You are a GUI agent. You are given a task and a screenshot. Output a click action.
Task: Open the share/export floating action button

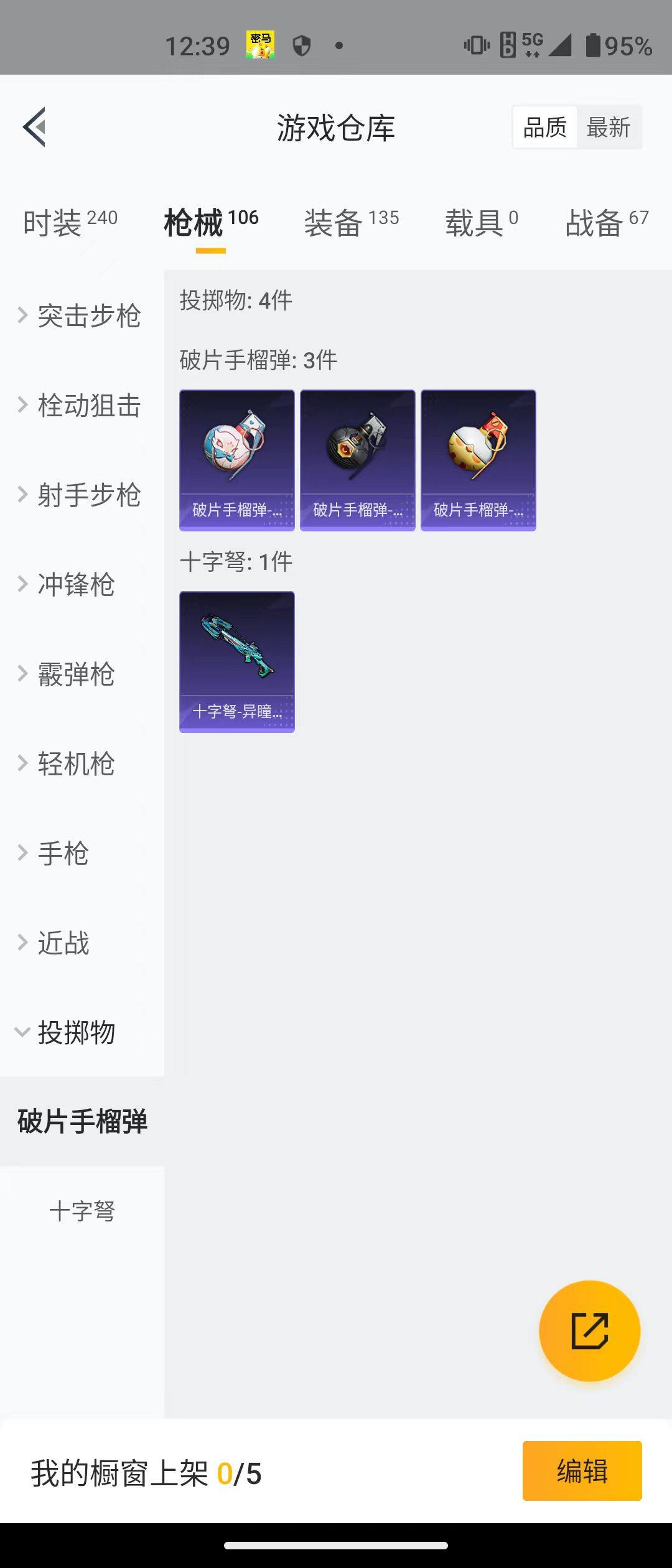[x=590, y=1331]
